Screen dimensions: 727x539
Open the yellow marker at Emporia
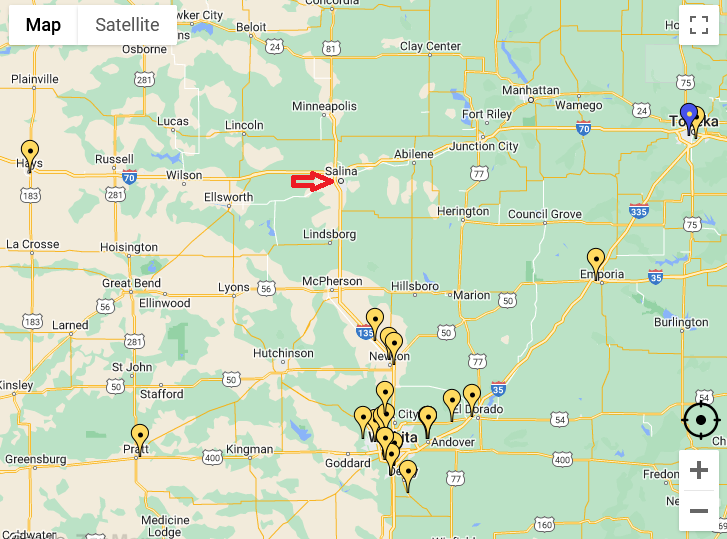pyautogui.click(x=596, y=260)
